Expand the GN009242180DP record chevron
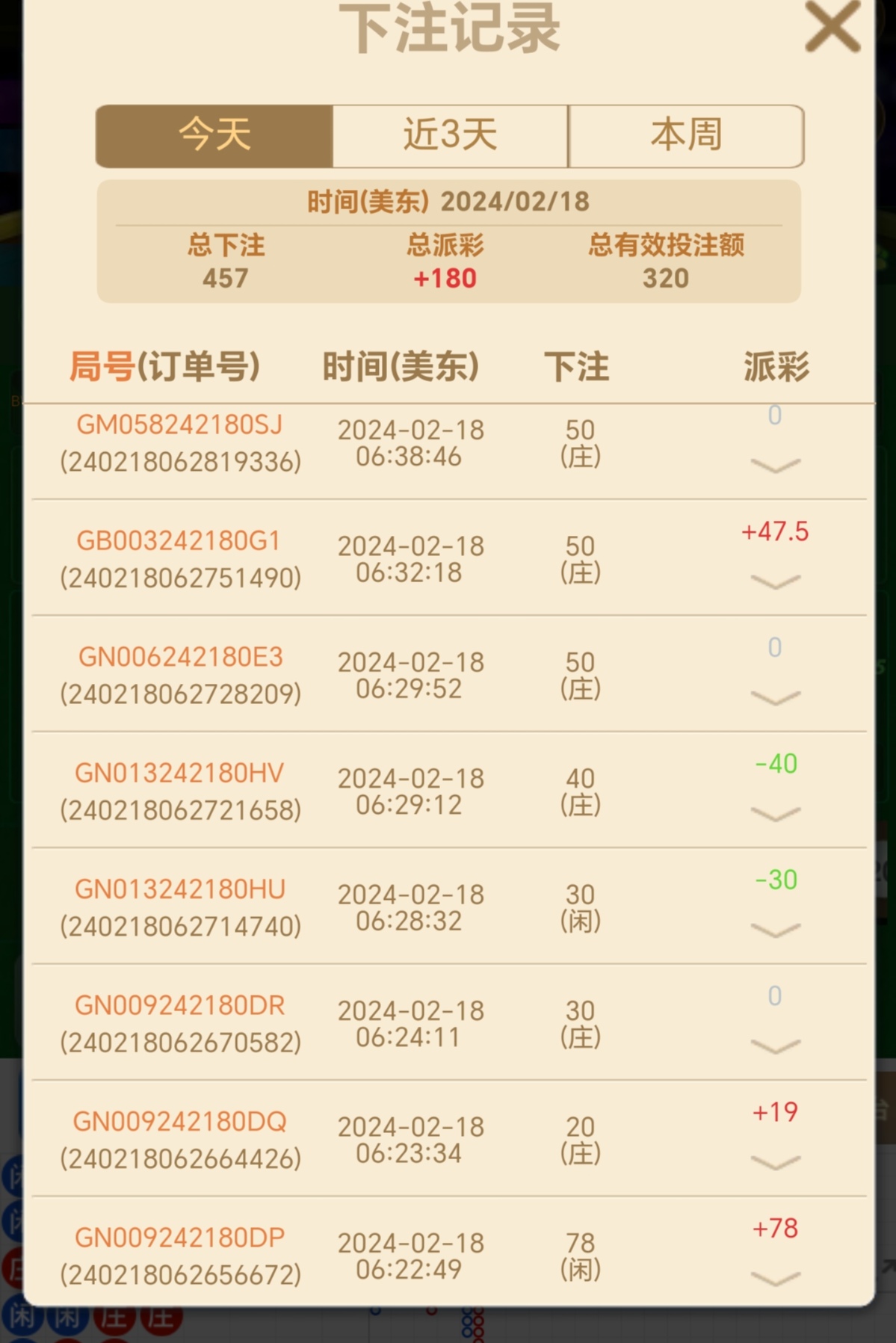896x1343 pixels. (x=775, y=1278)
